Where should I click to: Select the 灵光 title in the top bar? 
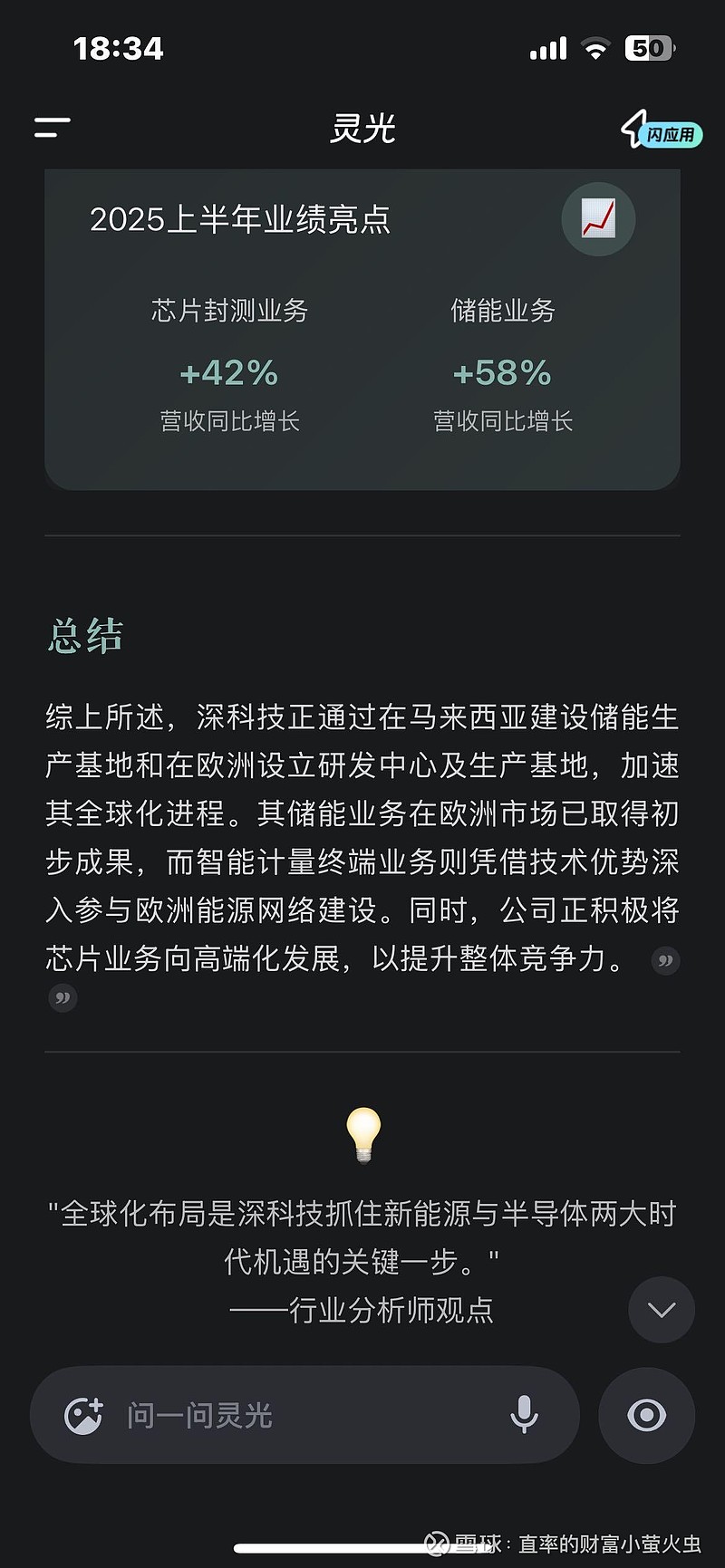(x=362, y=128)
